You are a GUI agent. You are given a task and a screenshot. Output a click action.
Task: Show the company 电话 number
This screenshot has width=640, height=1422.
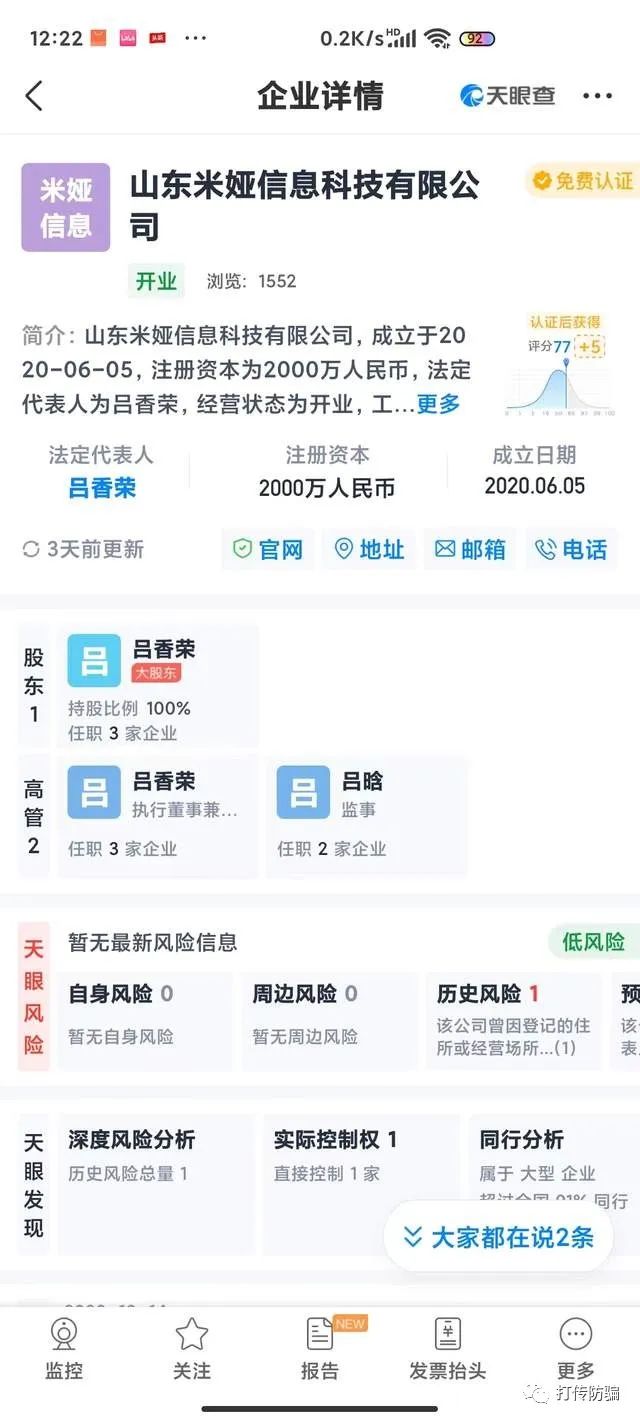coord(571,549)
